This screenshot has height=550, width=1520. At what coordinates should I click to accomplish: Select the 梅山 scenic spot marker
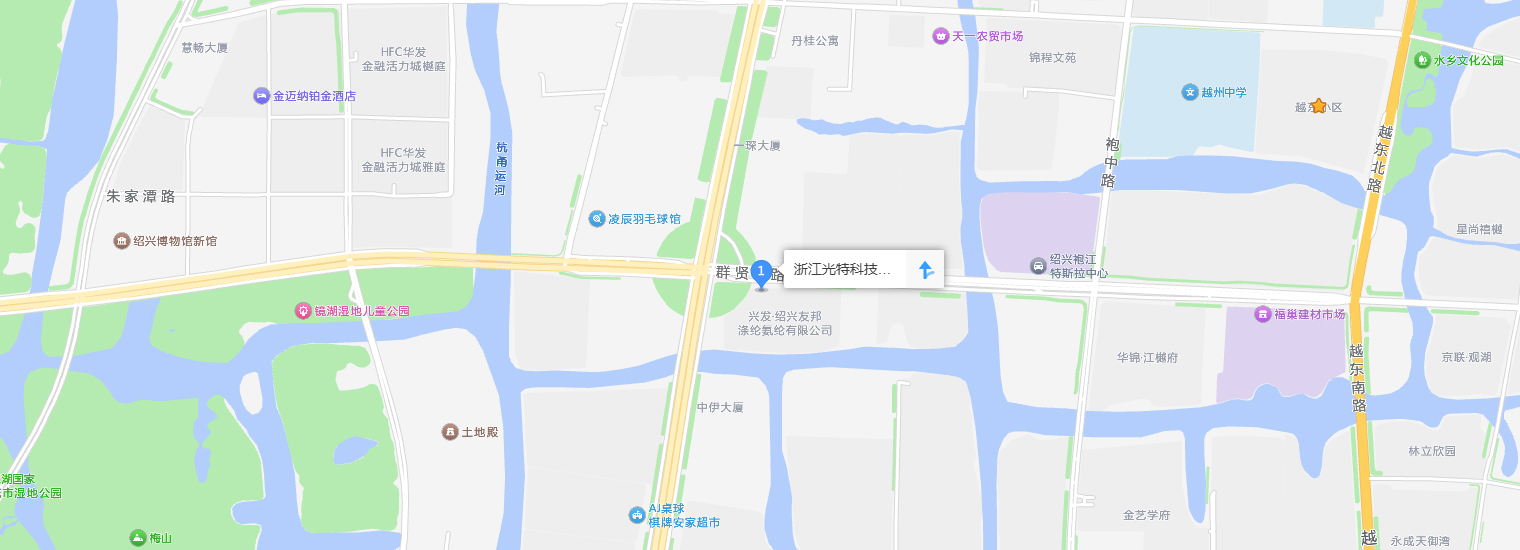click(138, 538)
